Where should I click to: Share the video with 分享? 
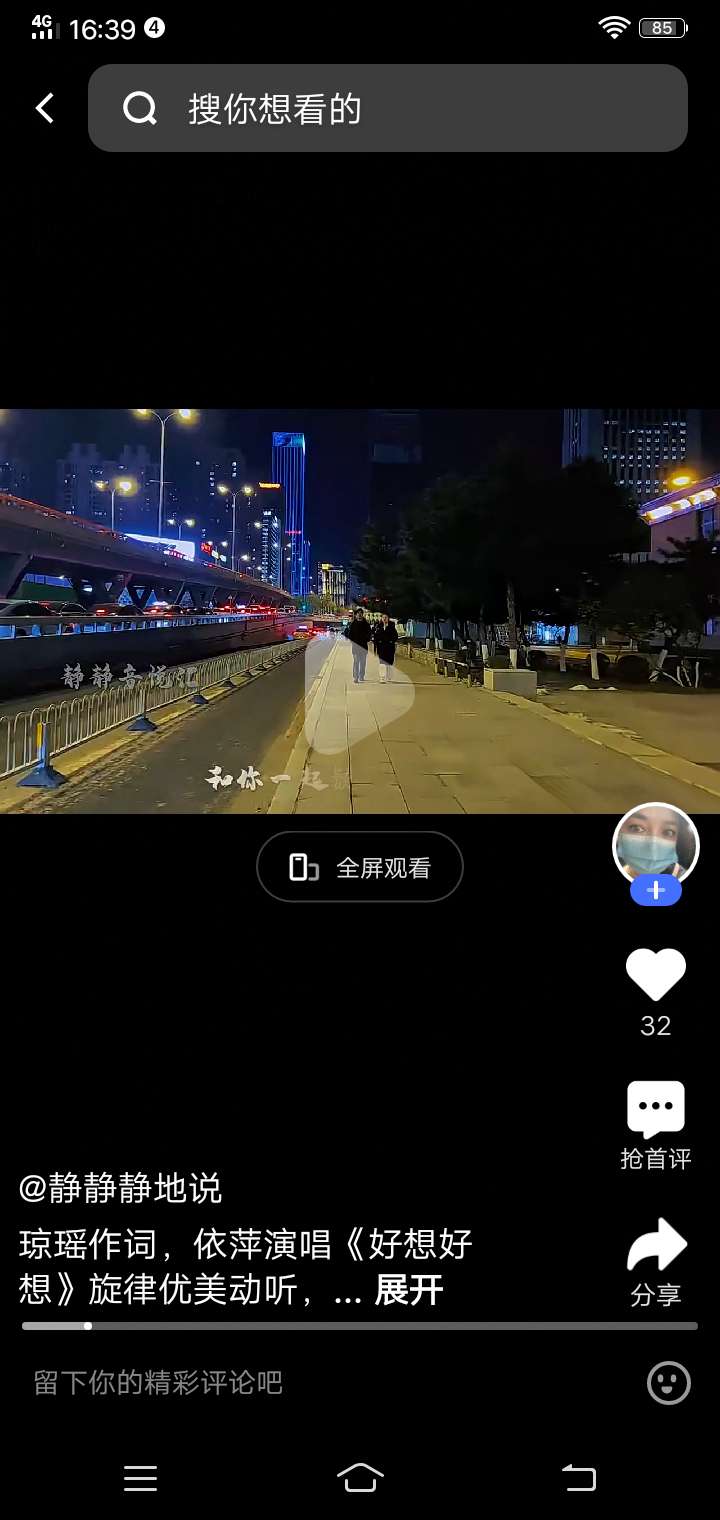coord(655,1262)
